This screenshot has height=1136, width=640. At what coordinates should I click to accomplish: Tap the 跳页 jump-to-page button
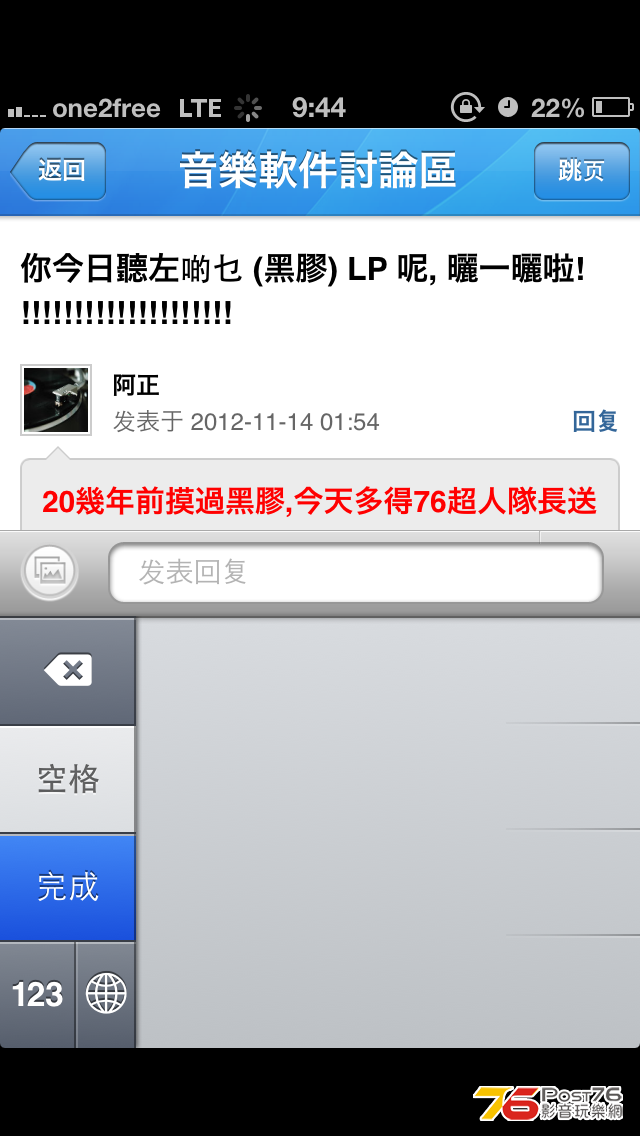click(581, 171)
